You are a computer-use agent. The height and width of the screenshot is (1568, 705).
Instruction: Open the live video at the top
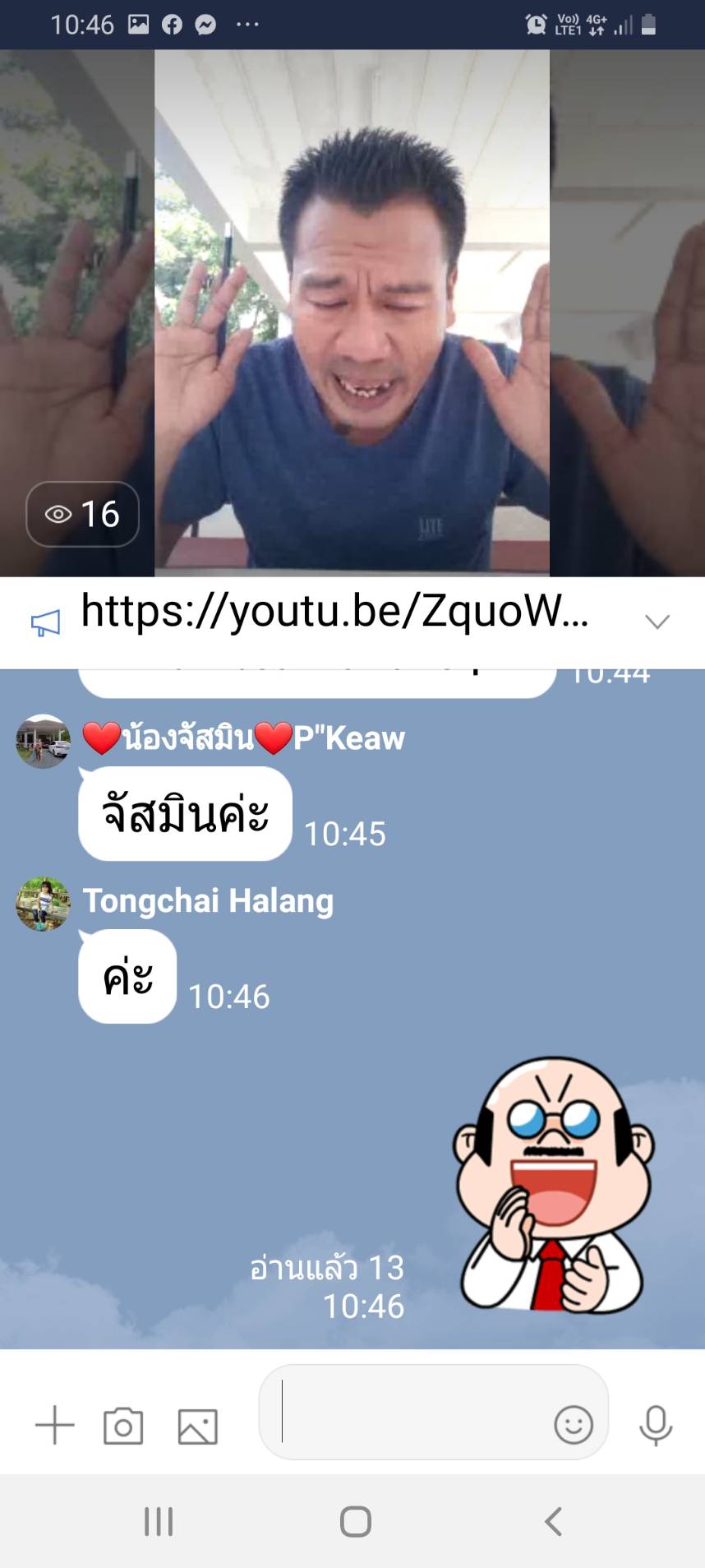click(x=352, y=312)
